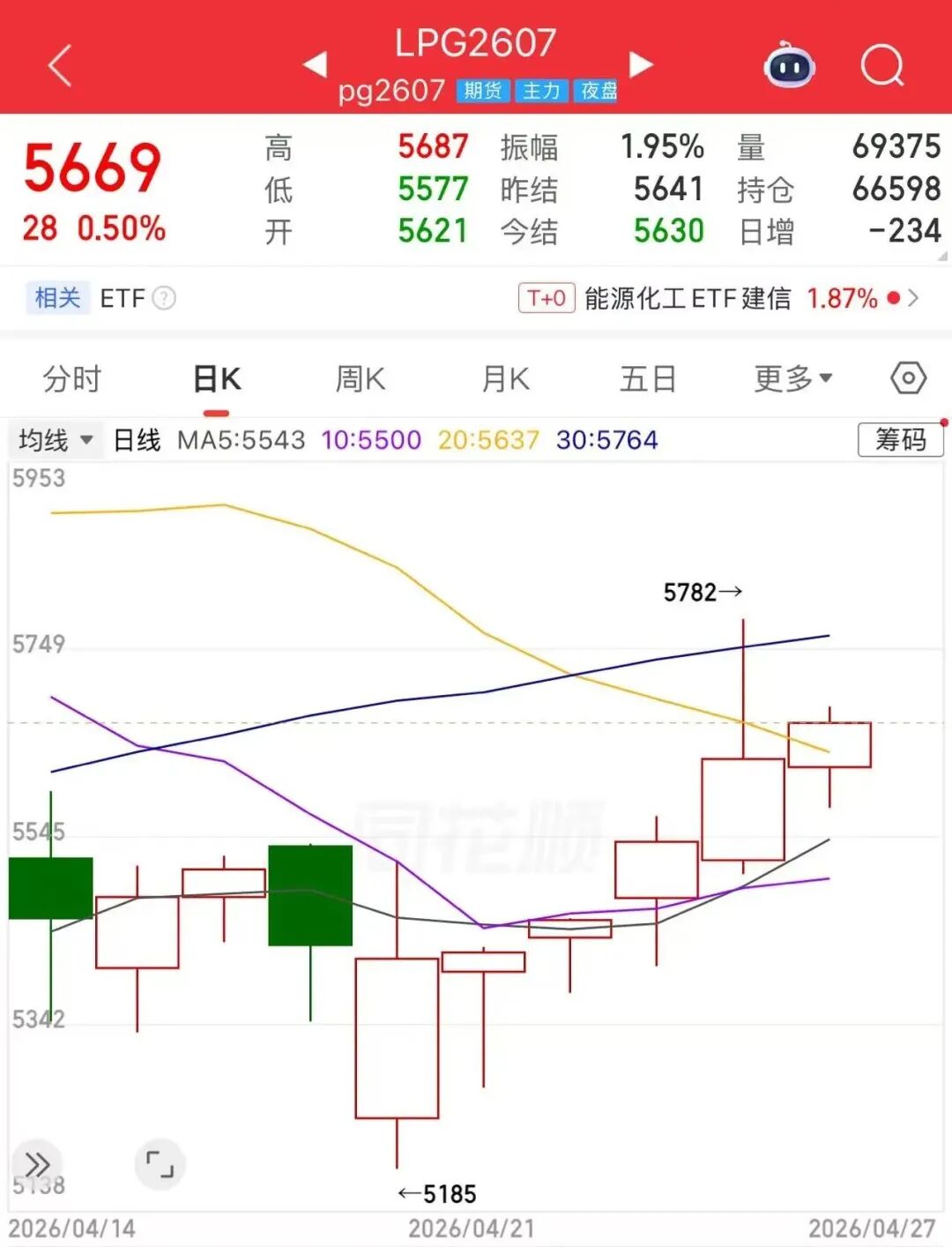Select the 日K chart tab
The width and height of the screenshot is (952, 1247).
tap(217, 379)
